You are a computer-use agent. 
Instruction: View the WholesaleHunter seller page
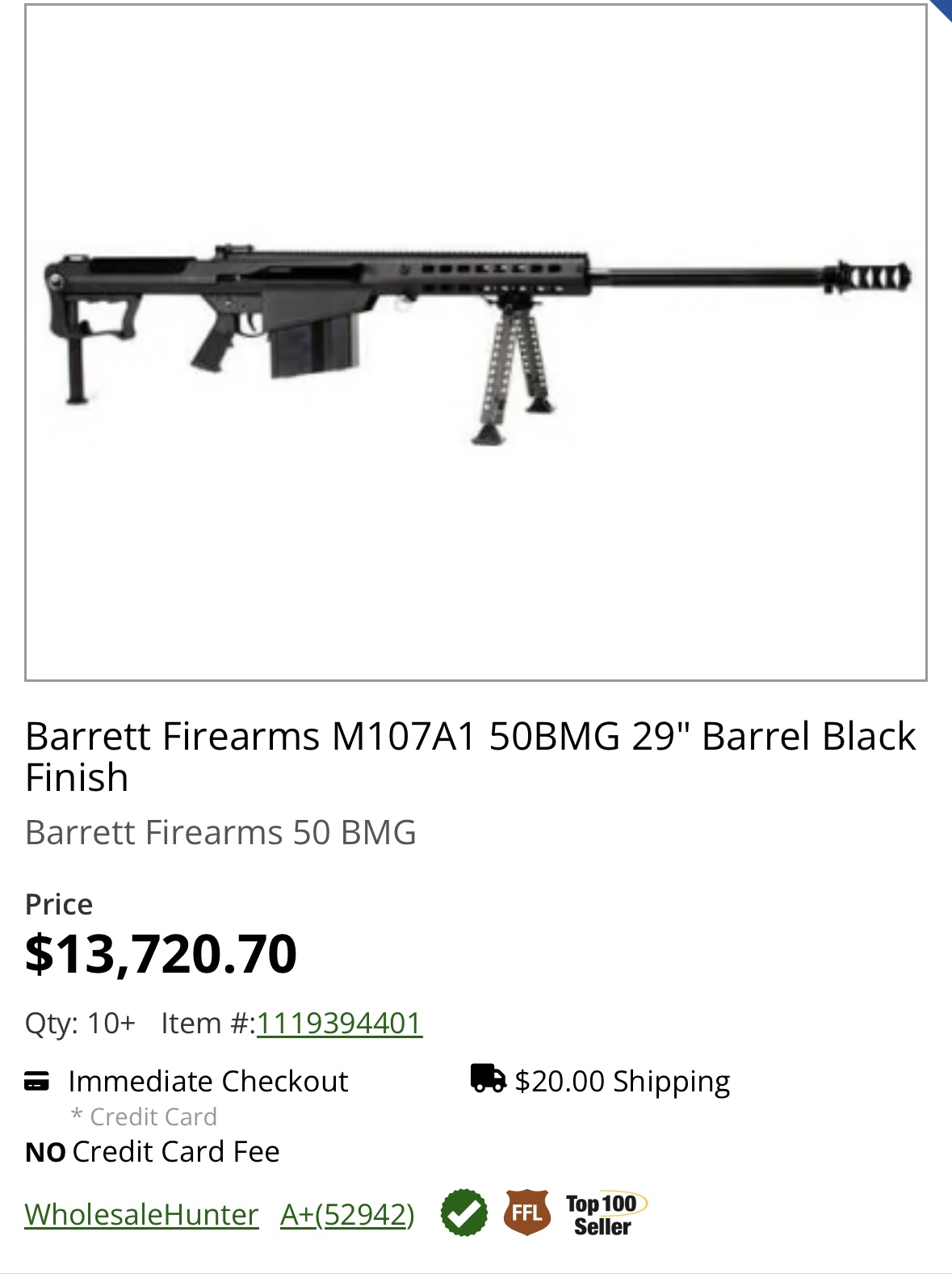click(141, 1214)
